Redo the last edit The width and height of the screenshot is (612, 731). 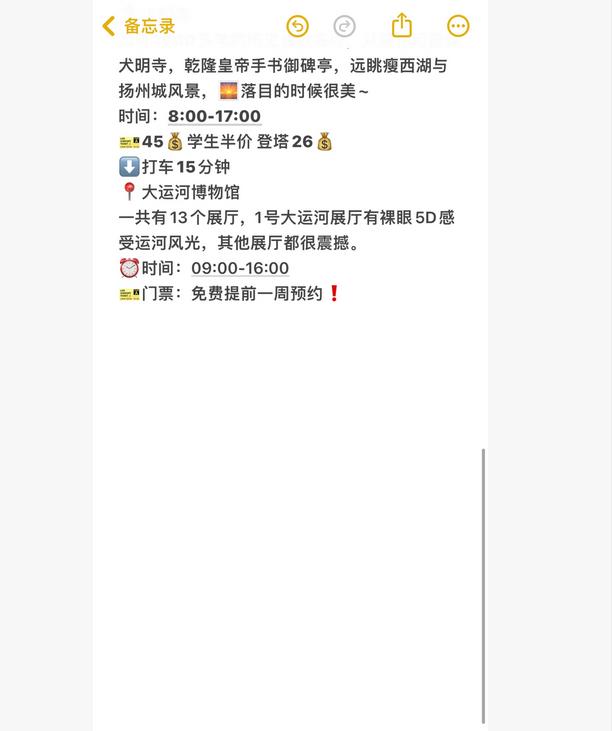coord(345,27)
